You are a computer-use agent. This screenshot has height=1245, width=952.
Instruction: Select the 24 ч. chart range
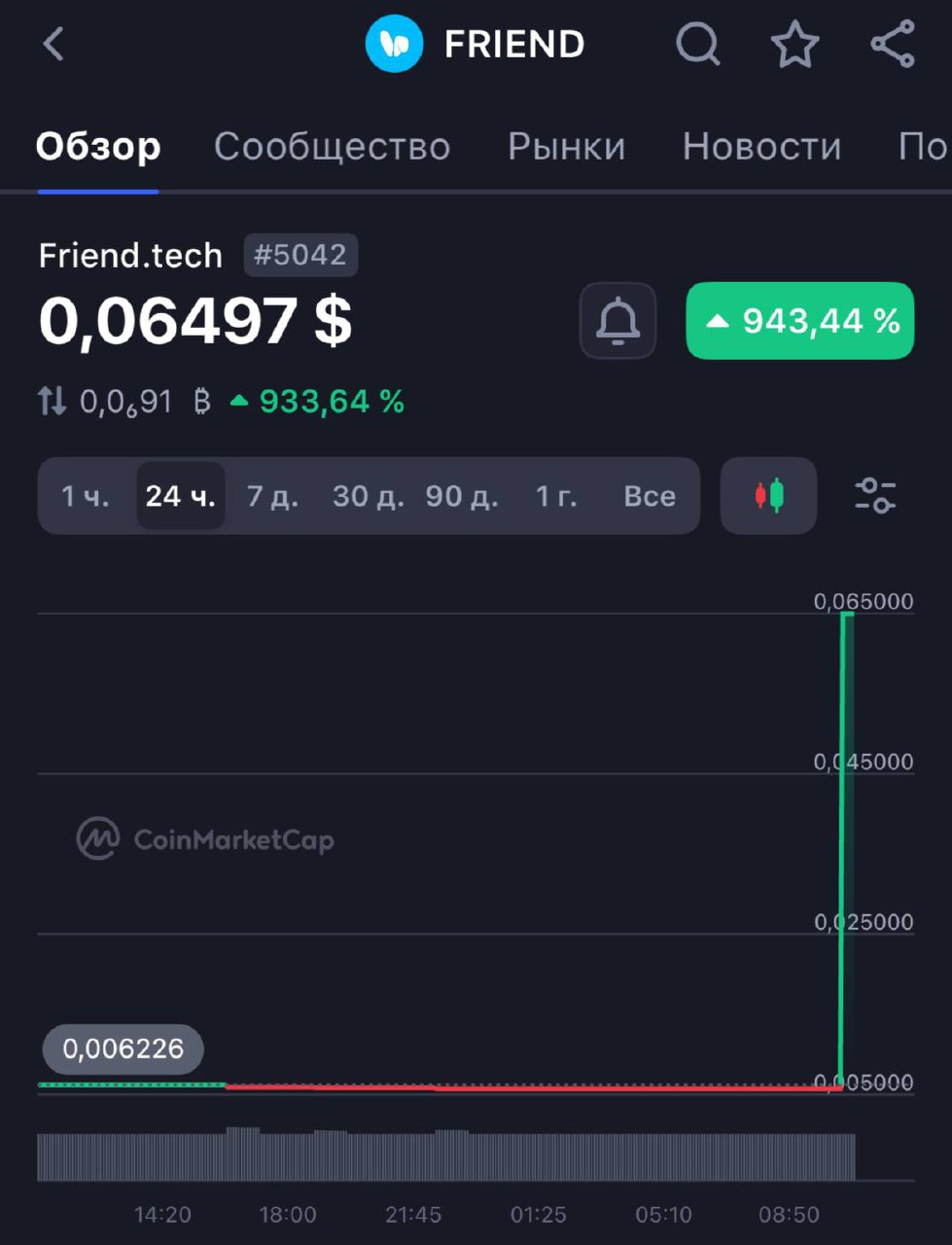181,496
